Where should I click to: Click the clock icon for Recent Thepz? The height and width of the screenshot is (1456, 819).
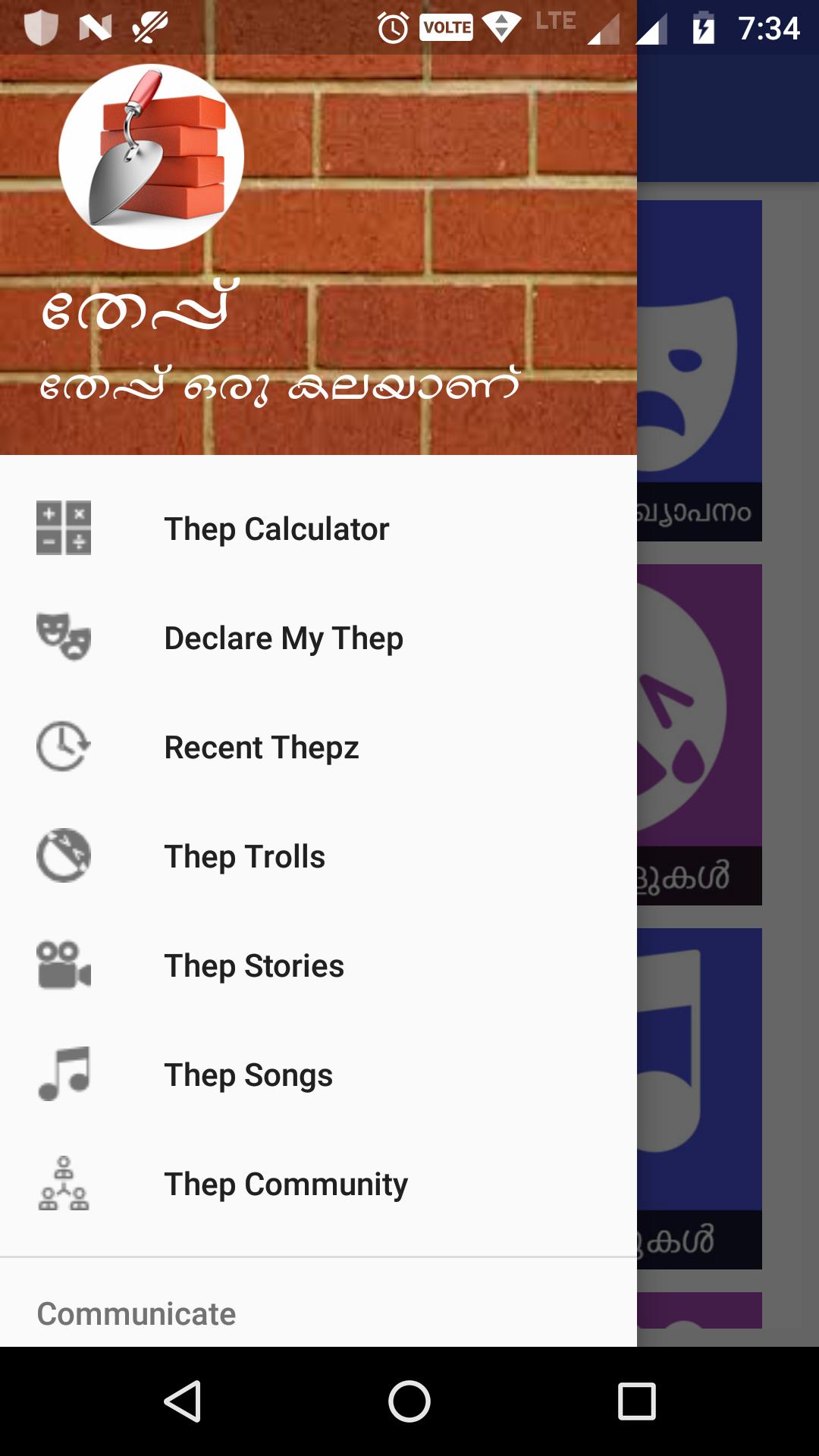pyautogui.click(x=64, y=747)
